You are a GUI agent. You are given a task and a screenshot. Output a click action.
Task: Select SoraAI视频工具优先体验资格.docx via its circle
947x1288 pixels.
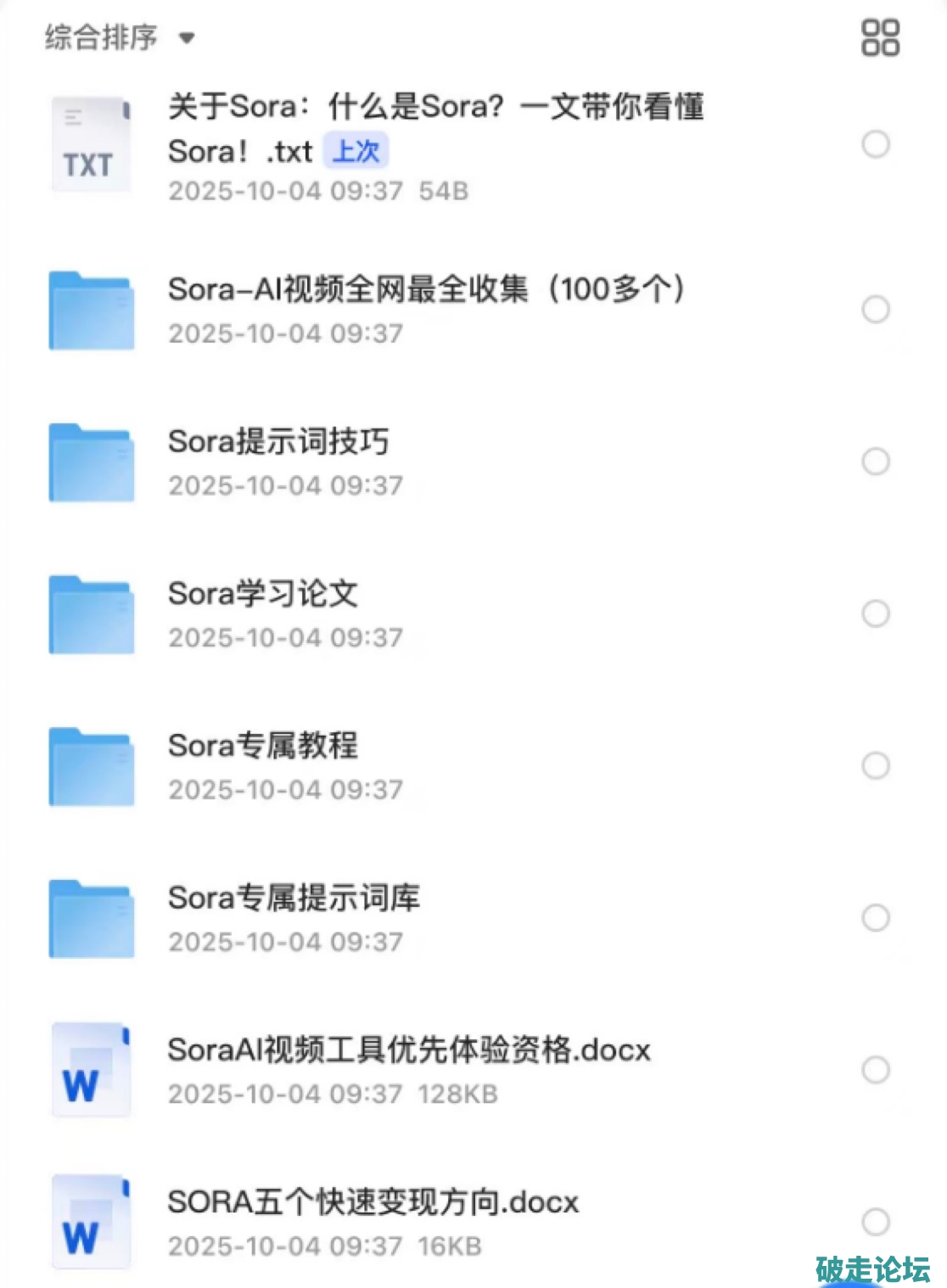pyautogui.click(x=876, y=1070)
